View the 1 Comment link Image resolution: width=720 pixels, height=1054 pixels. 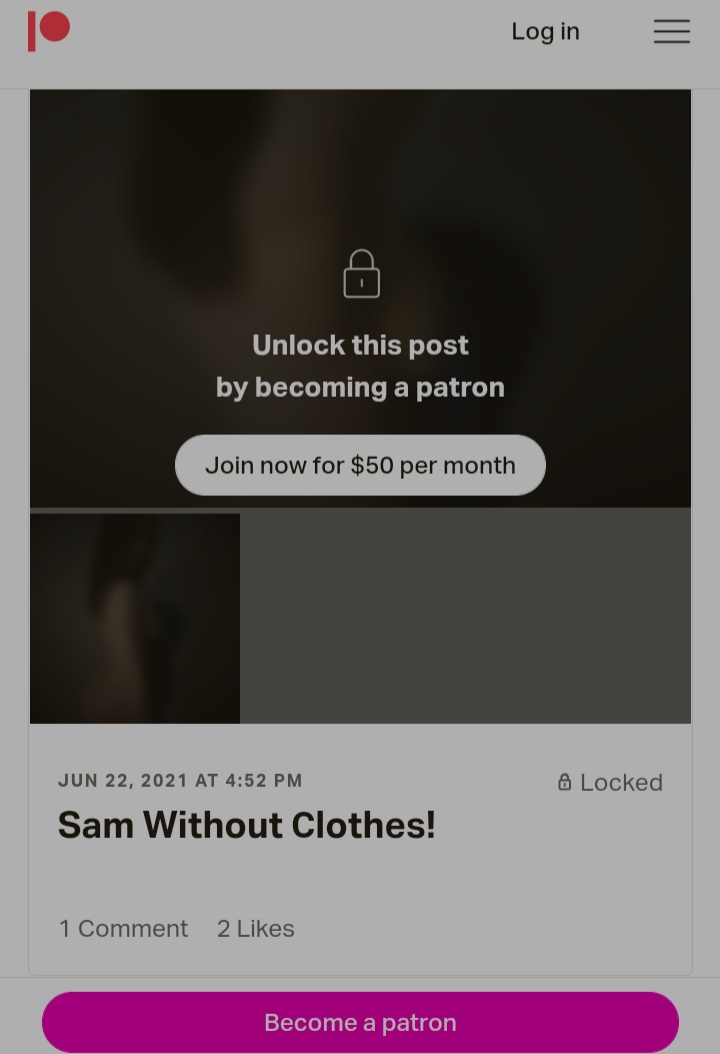coord(123,928)
